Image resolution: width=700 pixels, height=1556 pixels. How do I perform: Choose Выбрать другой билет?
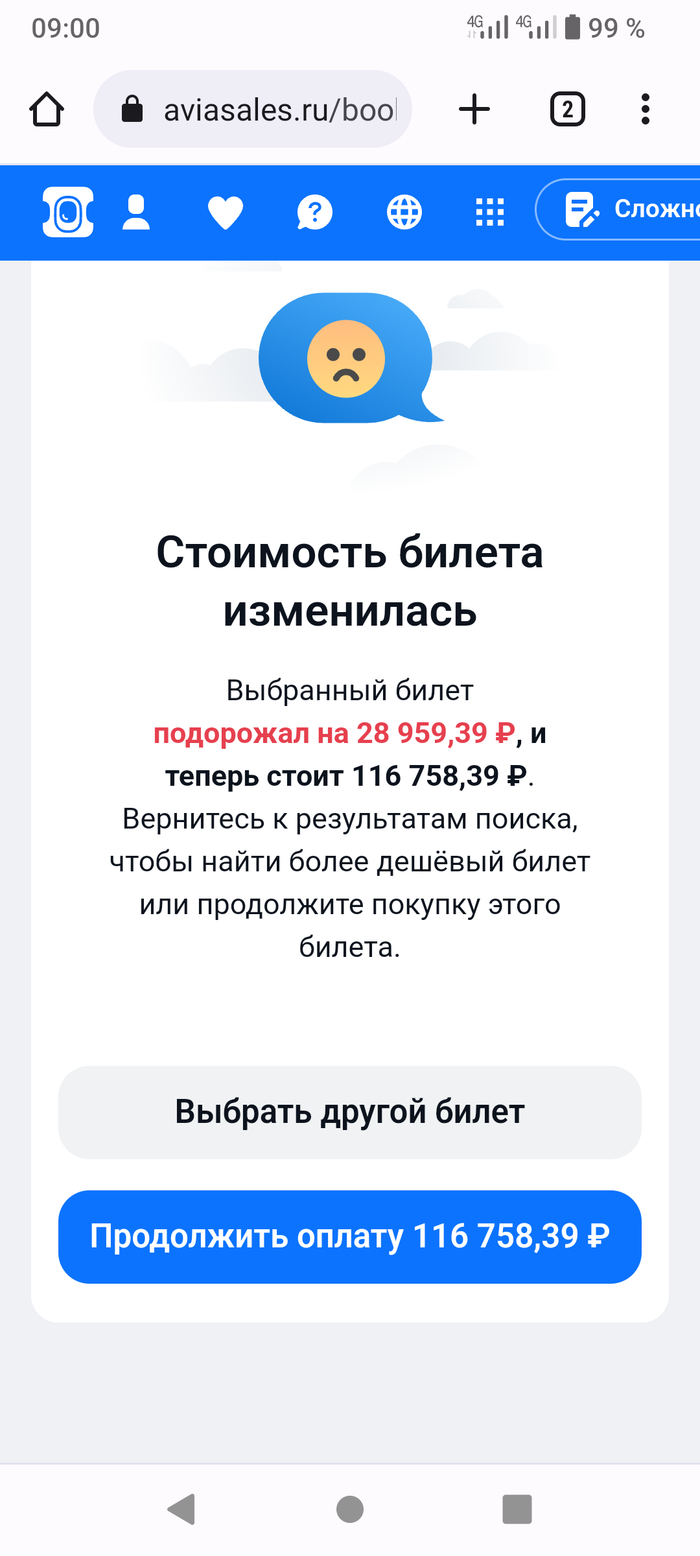[349, 1112]
